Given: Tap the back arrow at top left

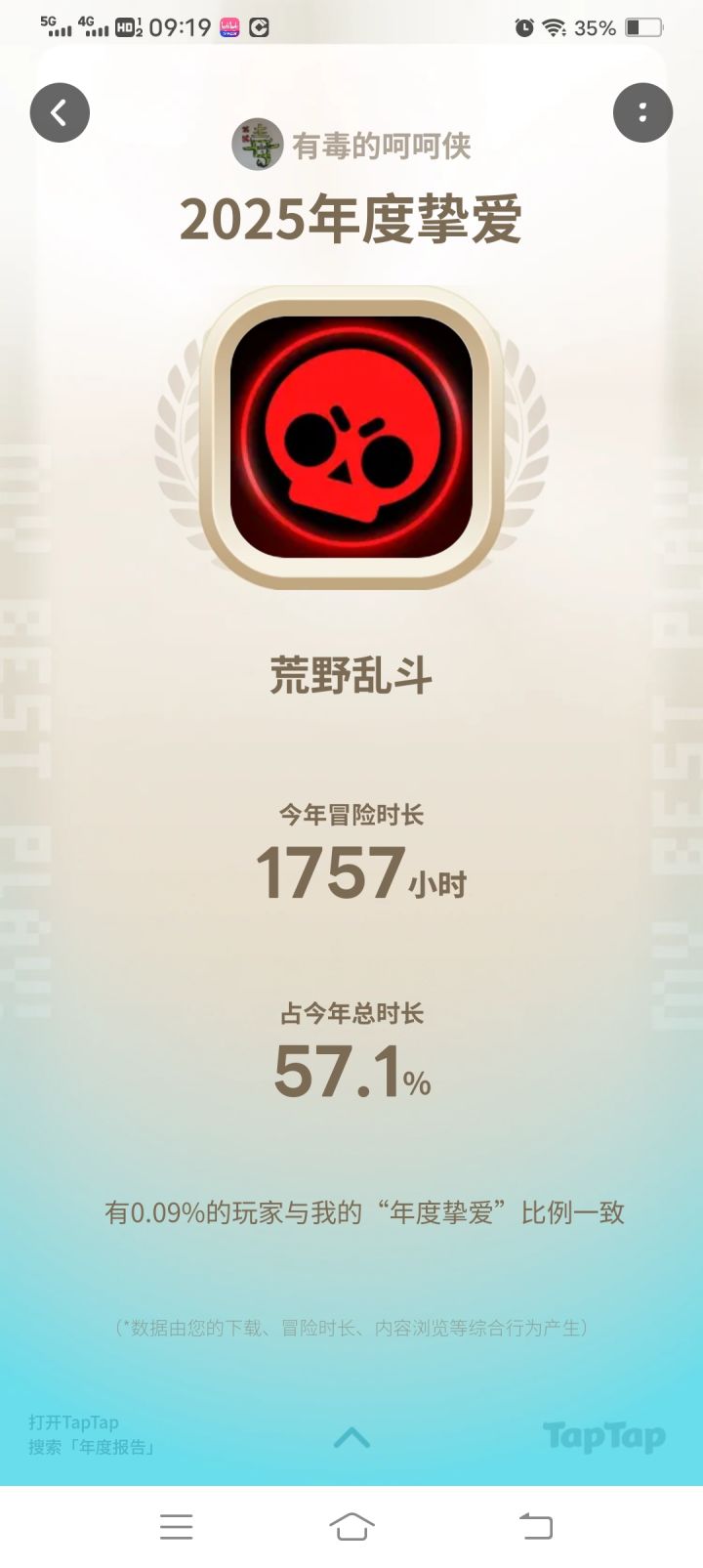Looking at the screenshot, I should pos(60,111).
